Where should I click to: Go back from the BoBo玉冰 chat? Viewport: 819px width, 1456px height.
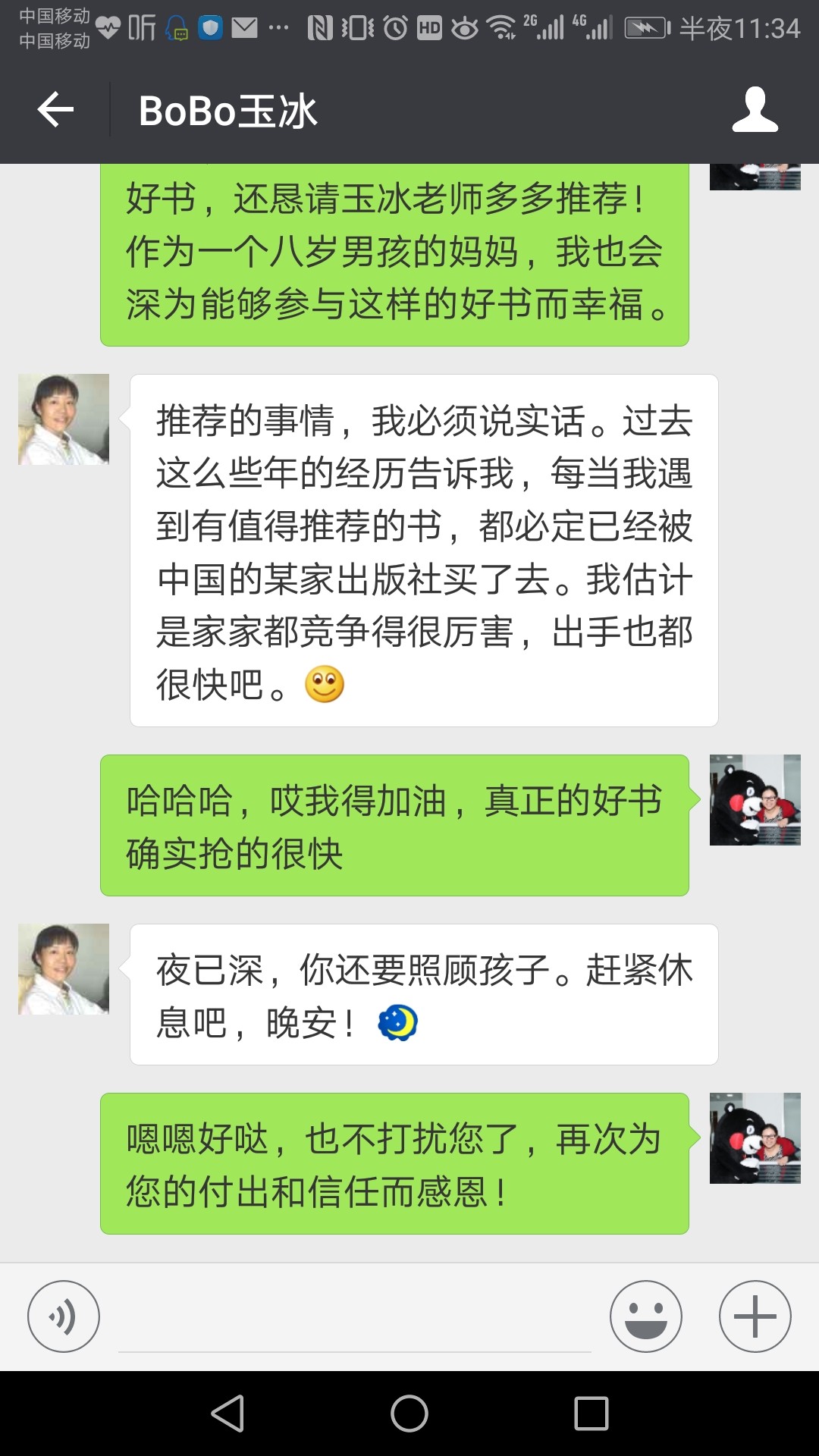pos(55,110)
